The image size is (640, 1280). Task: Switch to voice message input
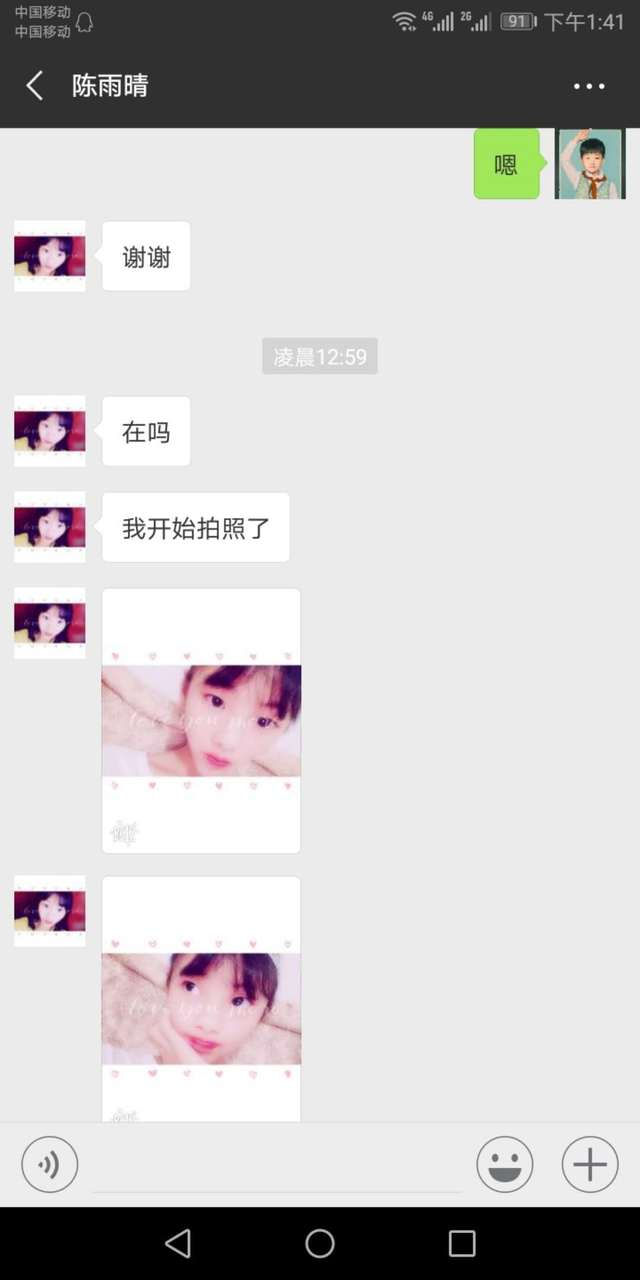[x=49, y=1165]
